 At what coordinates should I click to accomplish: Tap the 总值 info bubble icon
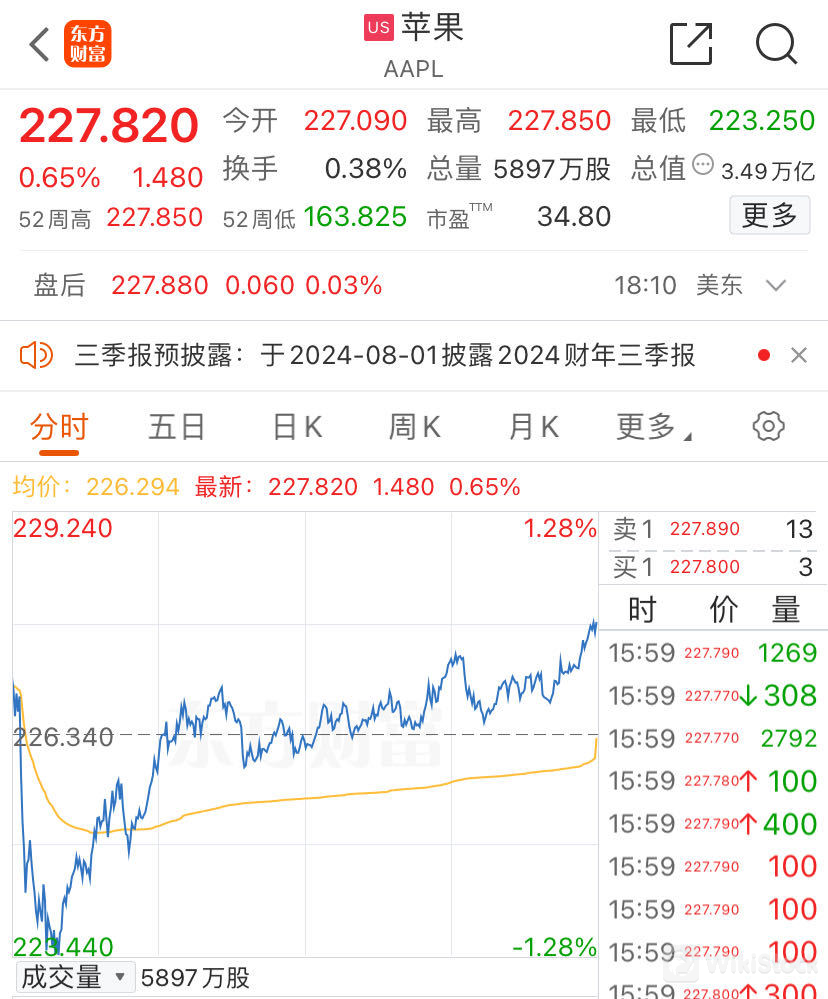[x=703, y=164]
